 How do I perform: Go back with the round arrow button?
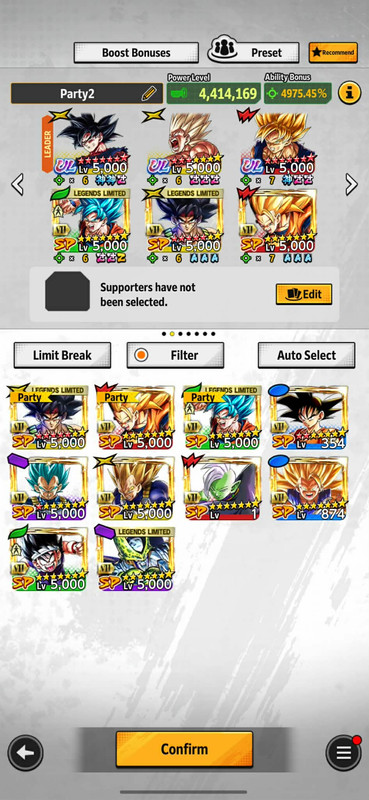click(25, 753)
